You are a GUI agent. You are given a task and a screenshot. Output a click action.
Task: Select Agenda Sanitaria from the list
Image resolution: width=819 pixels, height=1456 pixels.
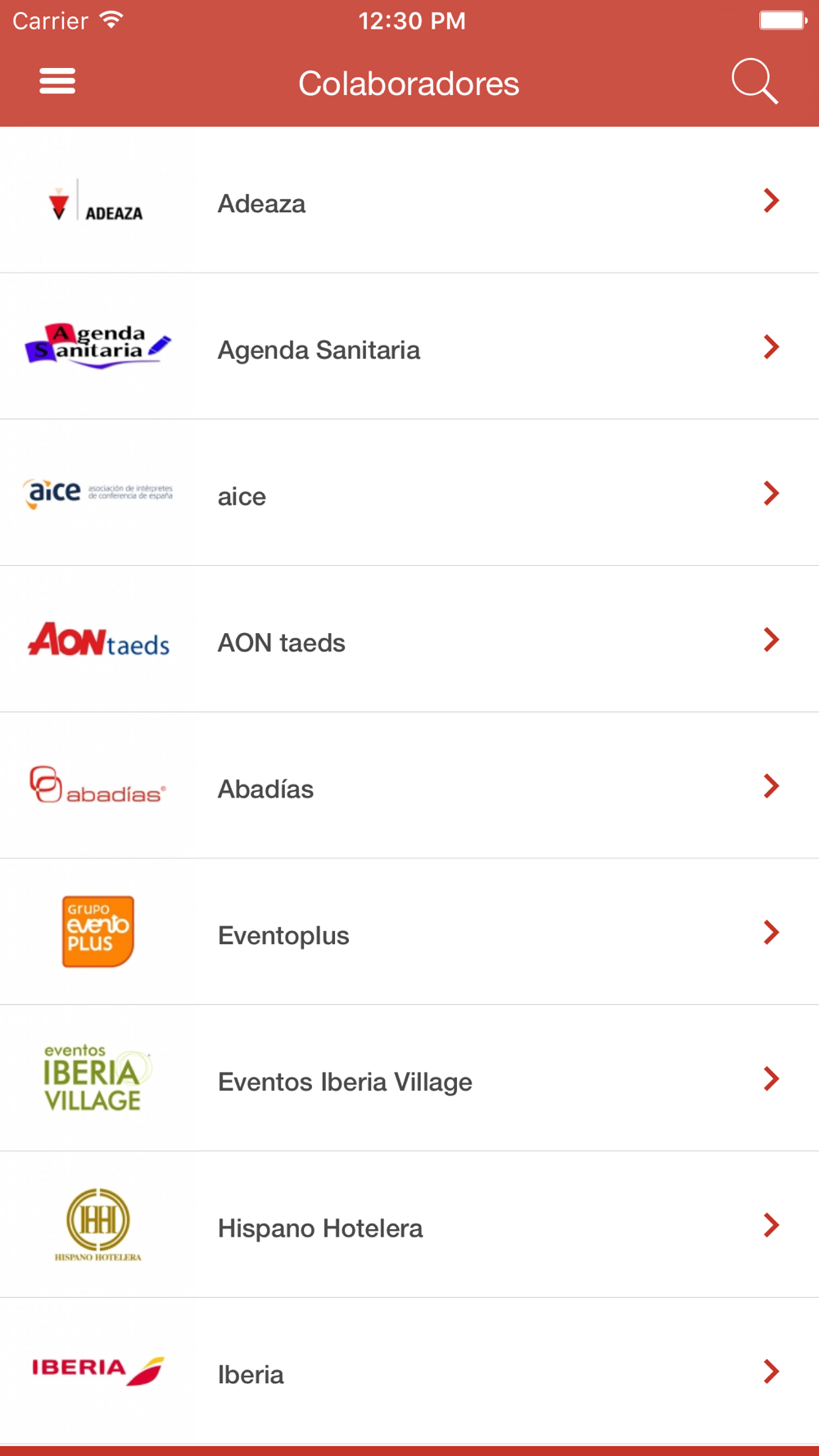pyautogui.click(x=409, y=346)
